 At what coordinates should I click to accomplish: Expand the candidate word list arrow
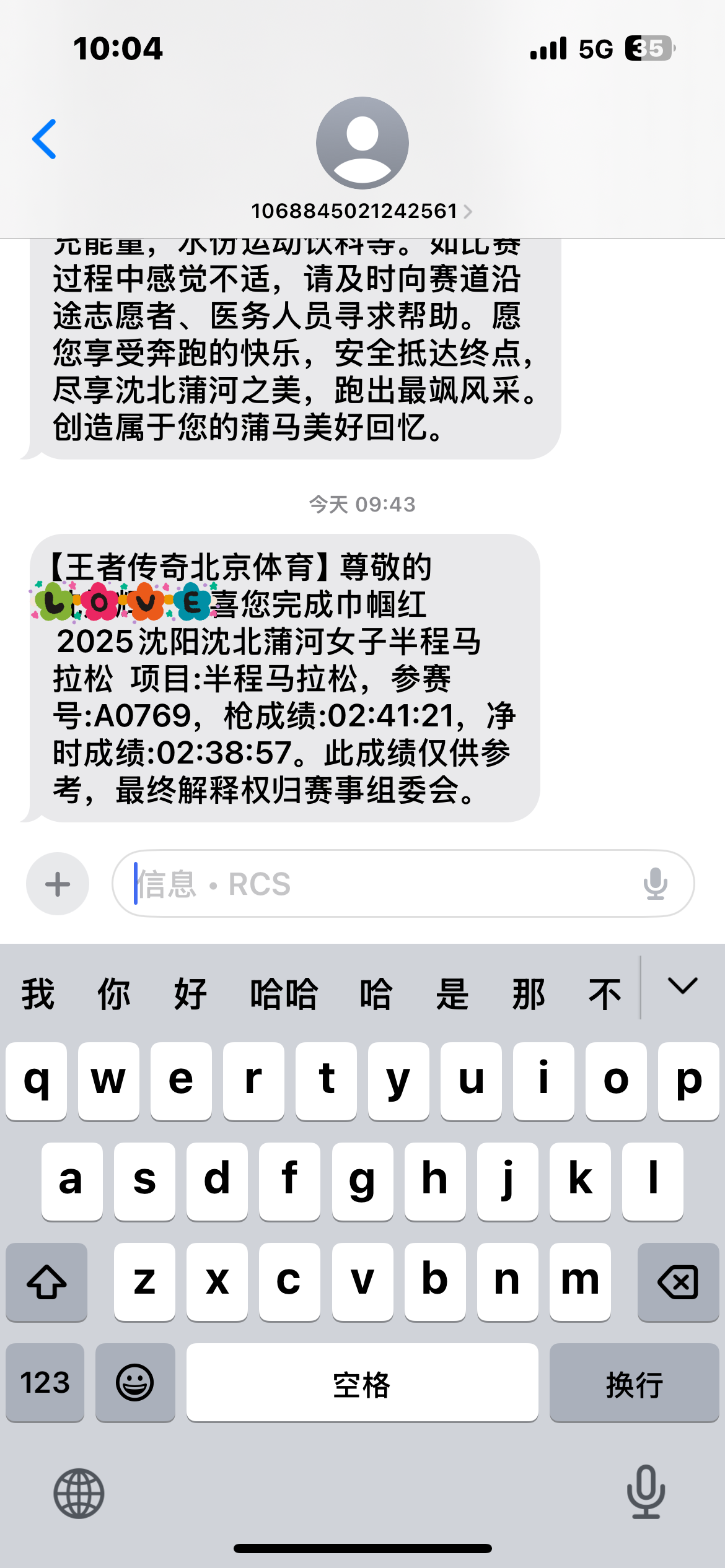(x=683, y=986)
